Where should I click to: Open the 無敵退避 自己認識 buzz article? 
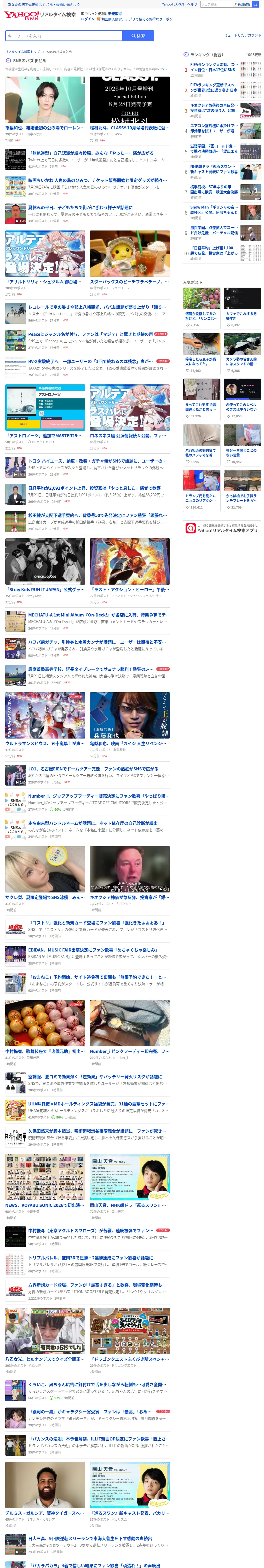coord(88,159)
